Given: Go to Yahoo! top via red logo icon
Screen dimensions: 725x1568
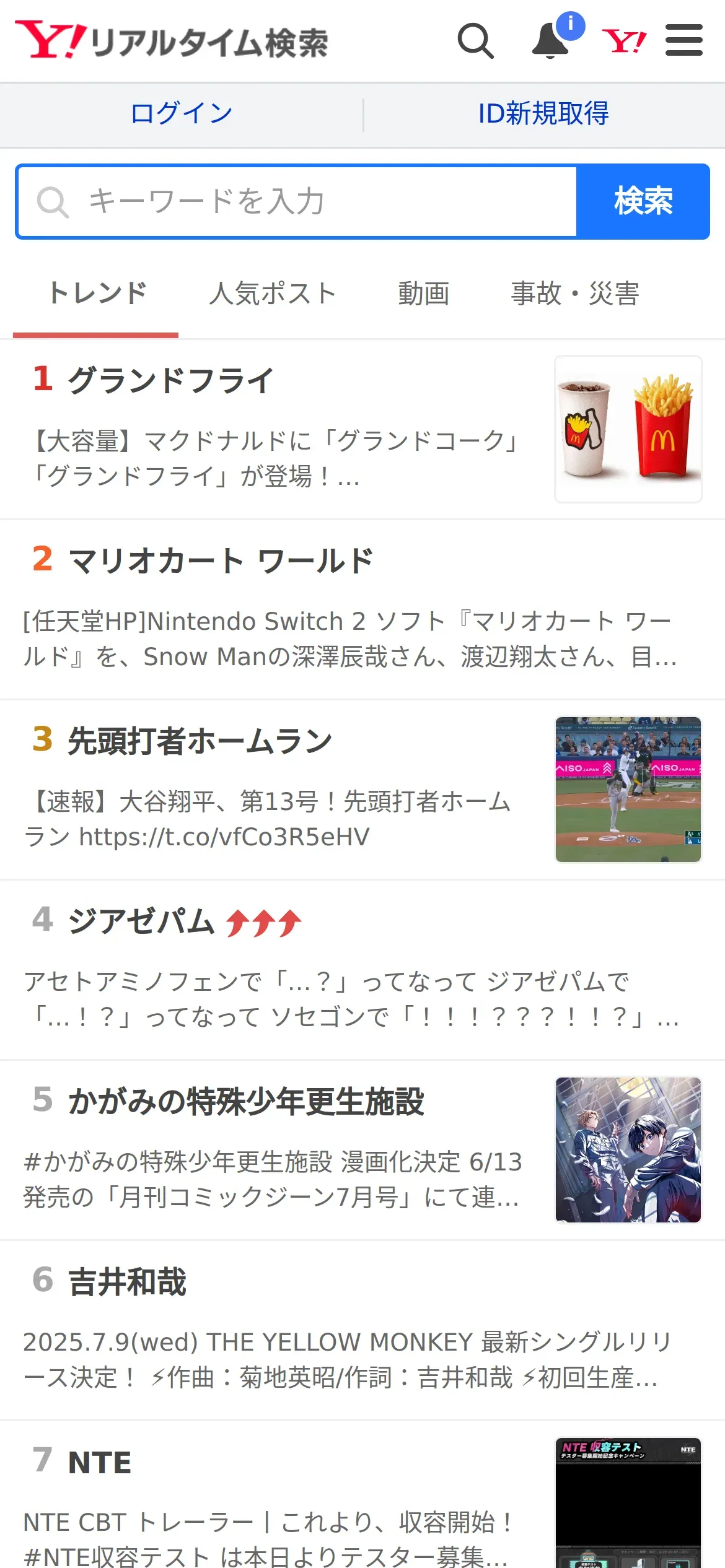Looking at the screenshot, I should (x=624, y=41).
